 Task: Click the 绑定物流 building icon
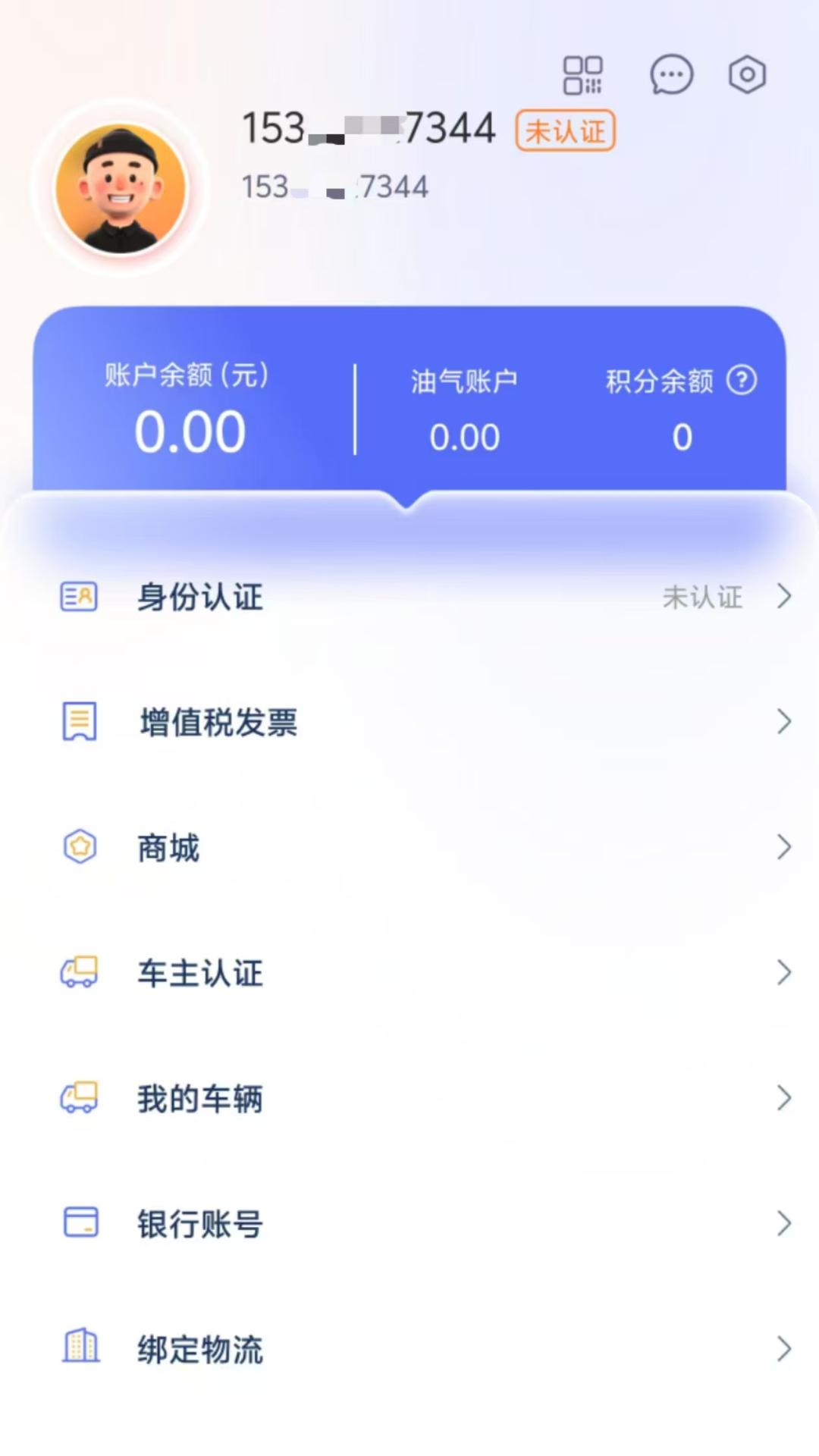pos(79,1348)
